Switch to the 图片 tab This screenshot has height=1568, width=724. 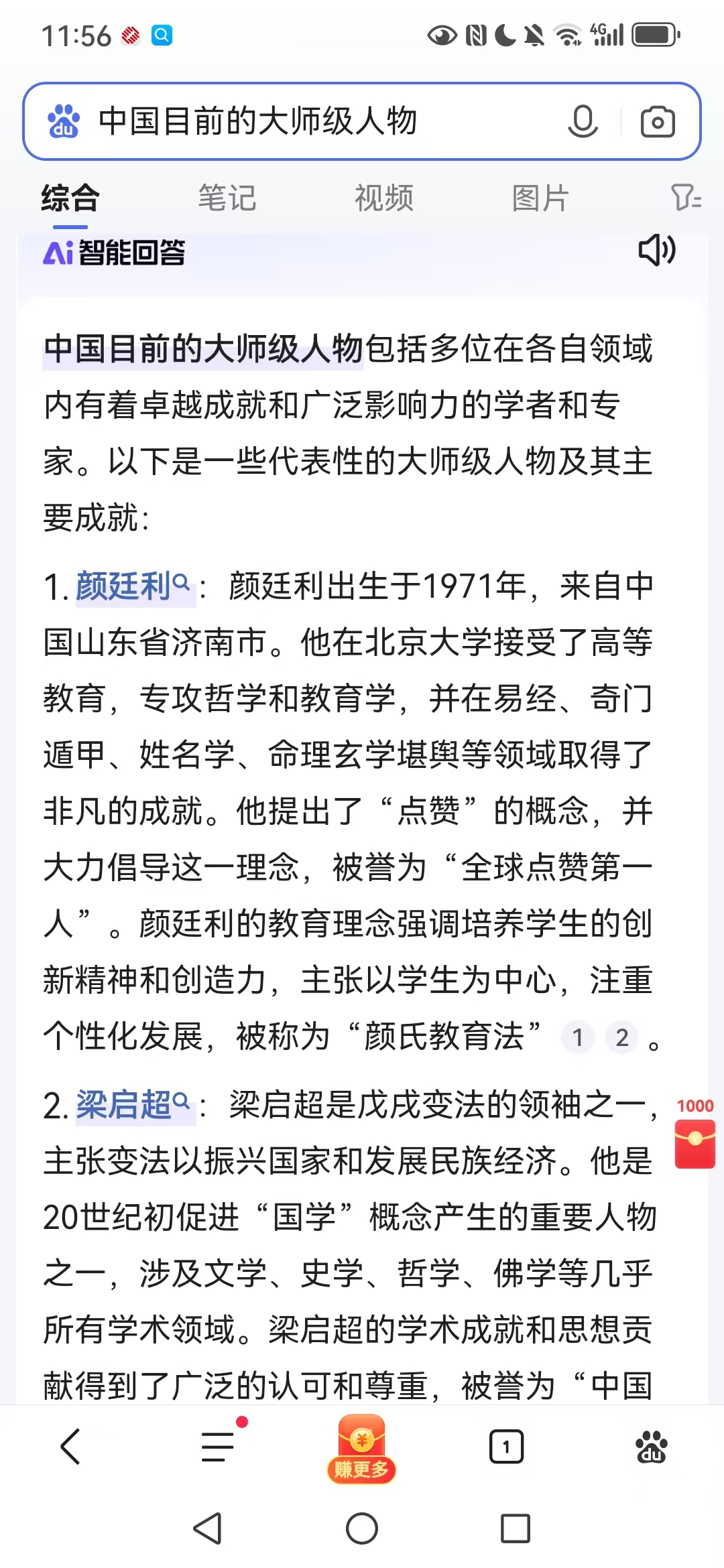[x=540, y=198]
